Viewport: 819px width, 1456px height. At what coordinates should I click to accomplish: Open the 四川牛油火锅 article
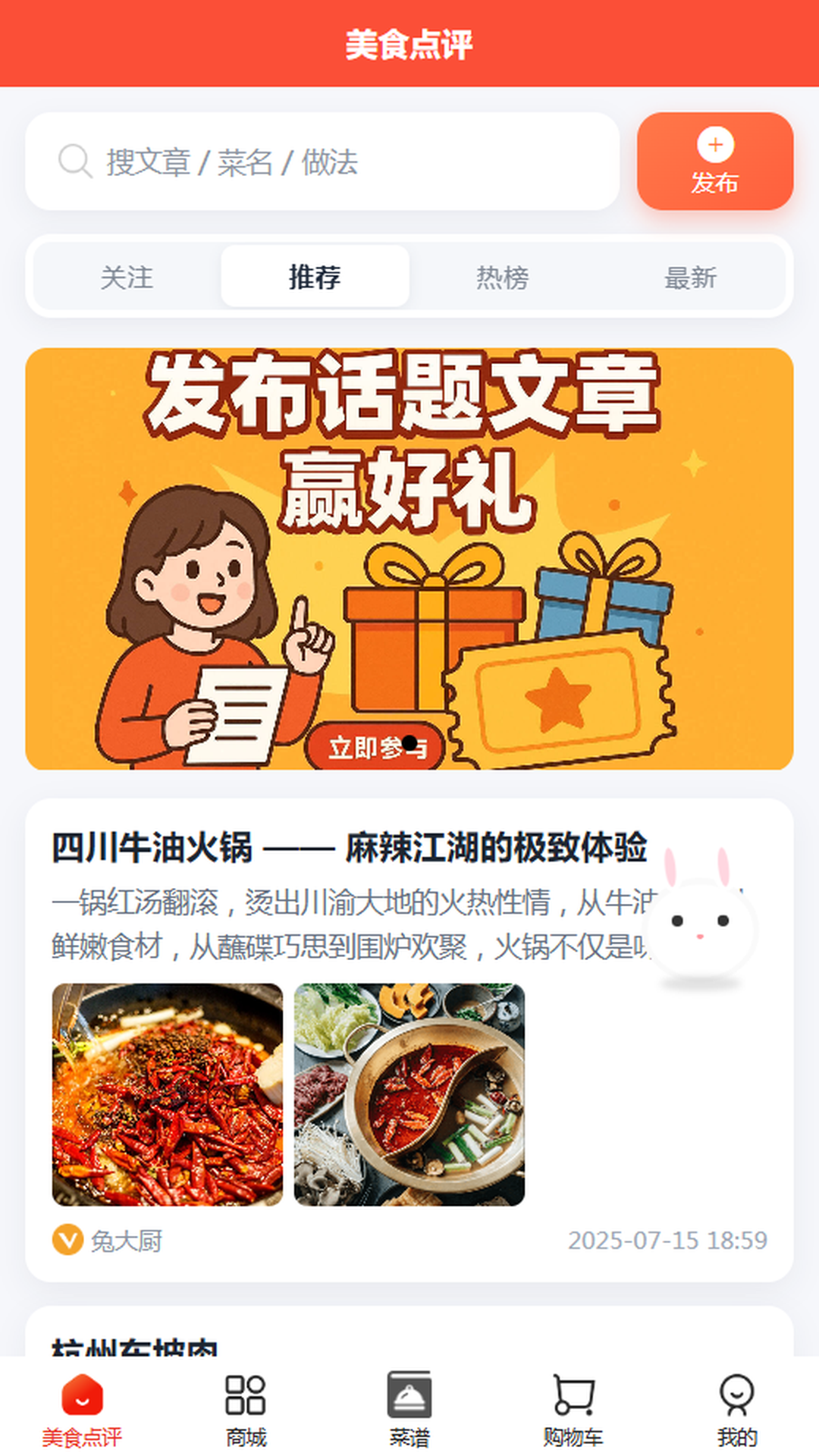pyautogui.click(x=409, y=1040)
